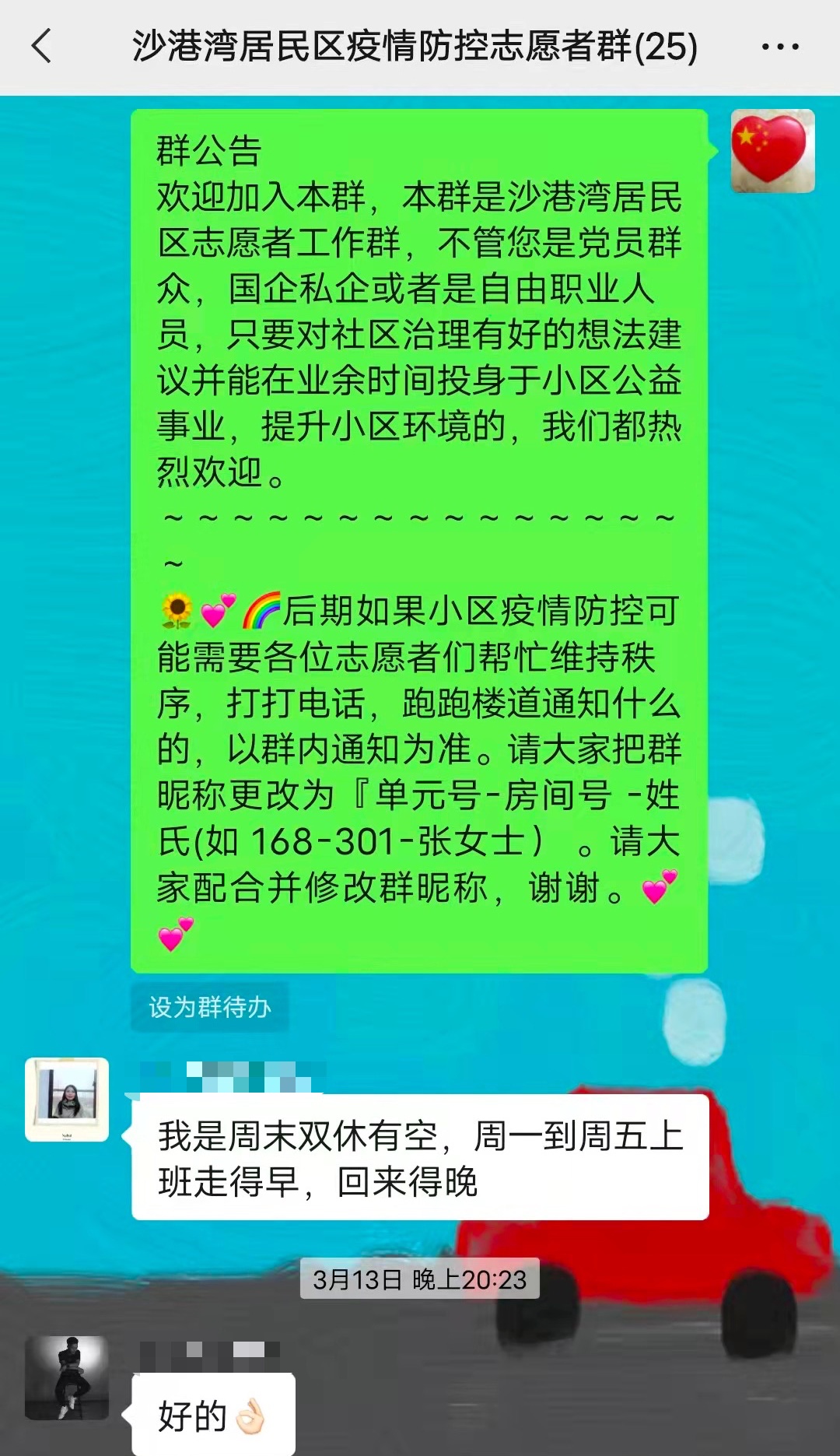840x1456 pixels.
Task: Open the red heart flag avatar profile
Action: 772,151
